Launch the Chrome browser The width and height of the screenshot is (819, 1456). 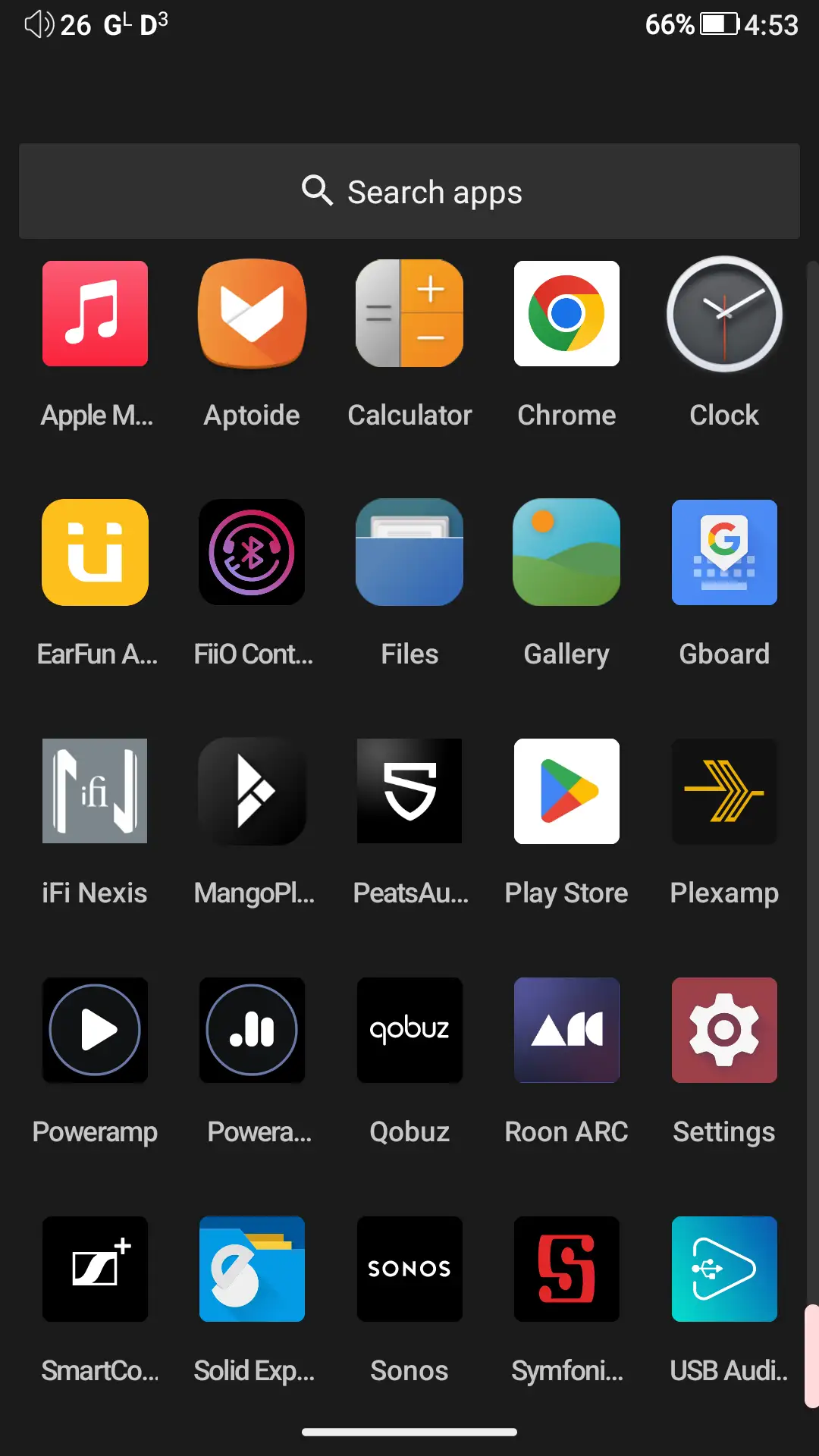click(566, 314)
